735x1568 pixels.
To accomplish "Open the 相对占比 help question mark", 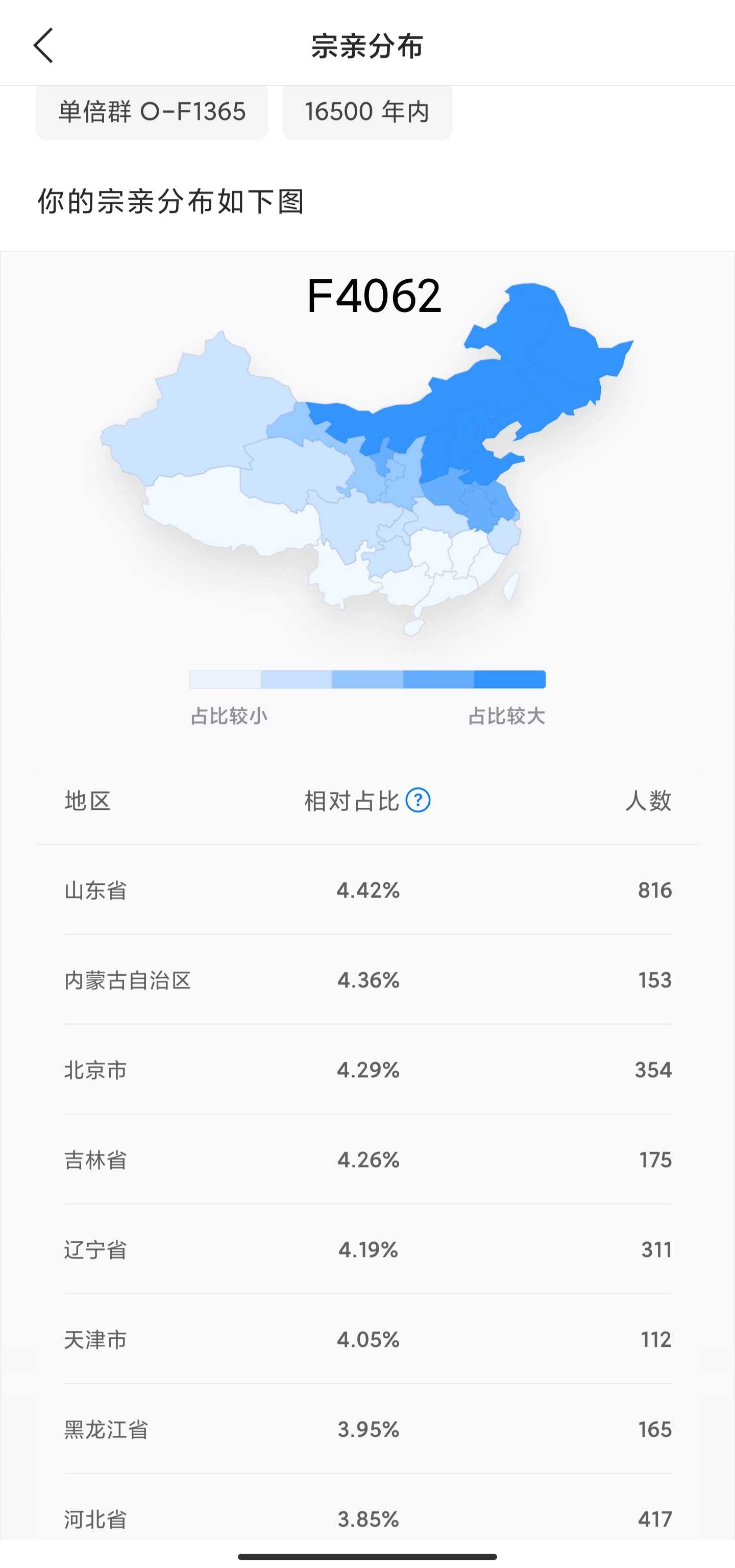I will [x=418, y=800].
